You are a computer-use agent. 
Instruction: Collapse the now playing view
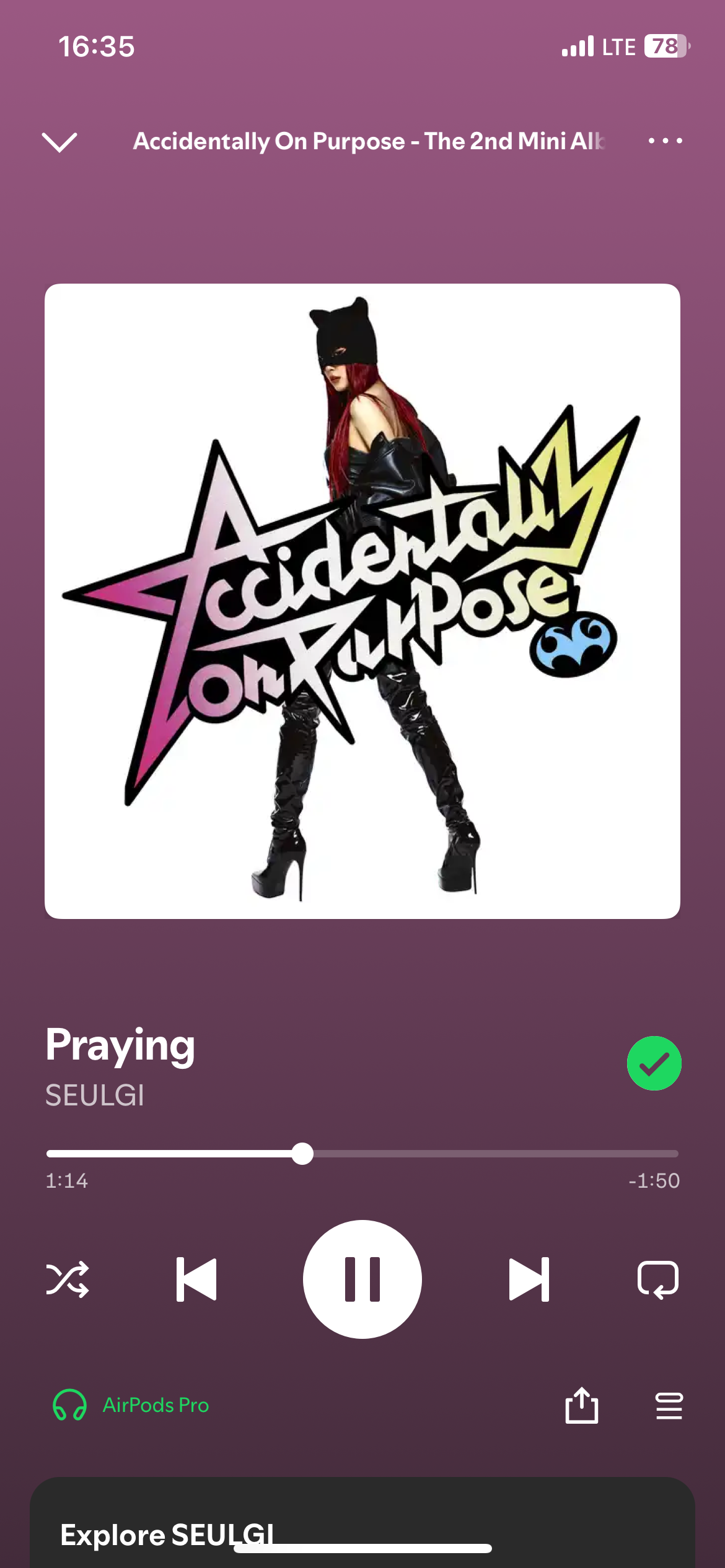pos(59,142)
